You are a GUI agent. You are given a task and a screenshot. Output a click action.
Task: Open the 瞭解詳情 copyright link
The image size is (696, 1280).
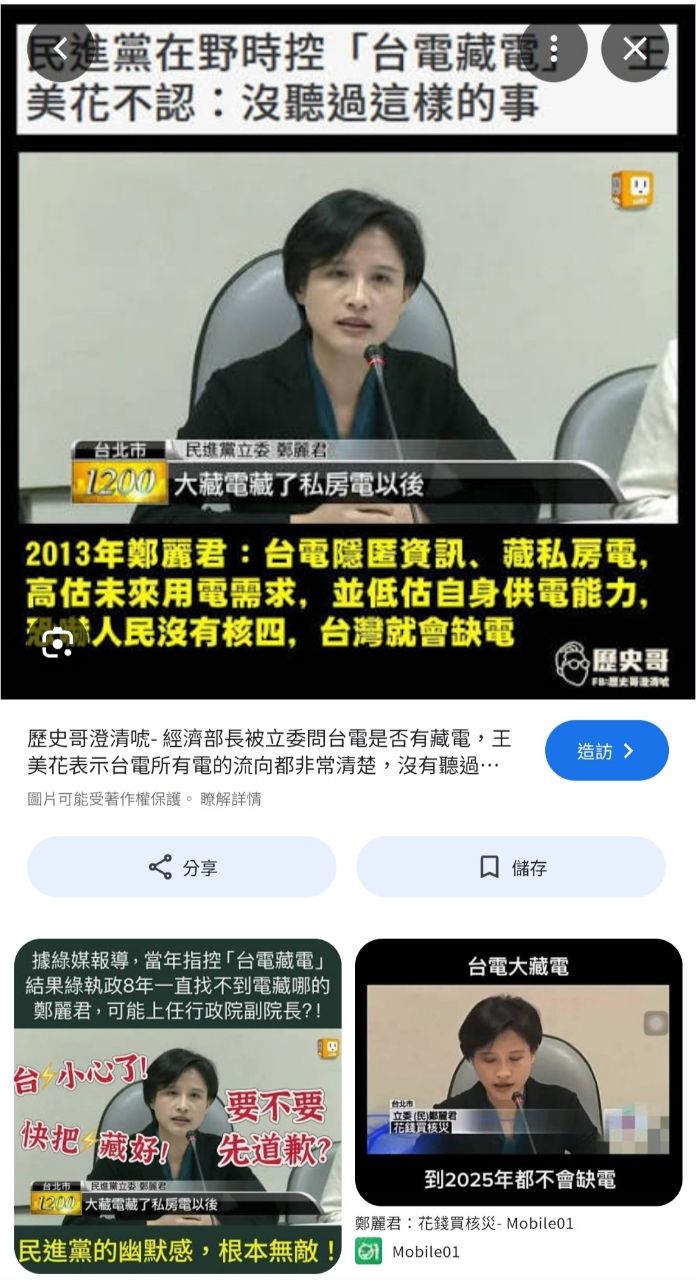(231, 800)
